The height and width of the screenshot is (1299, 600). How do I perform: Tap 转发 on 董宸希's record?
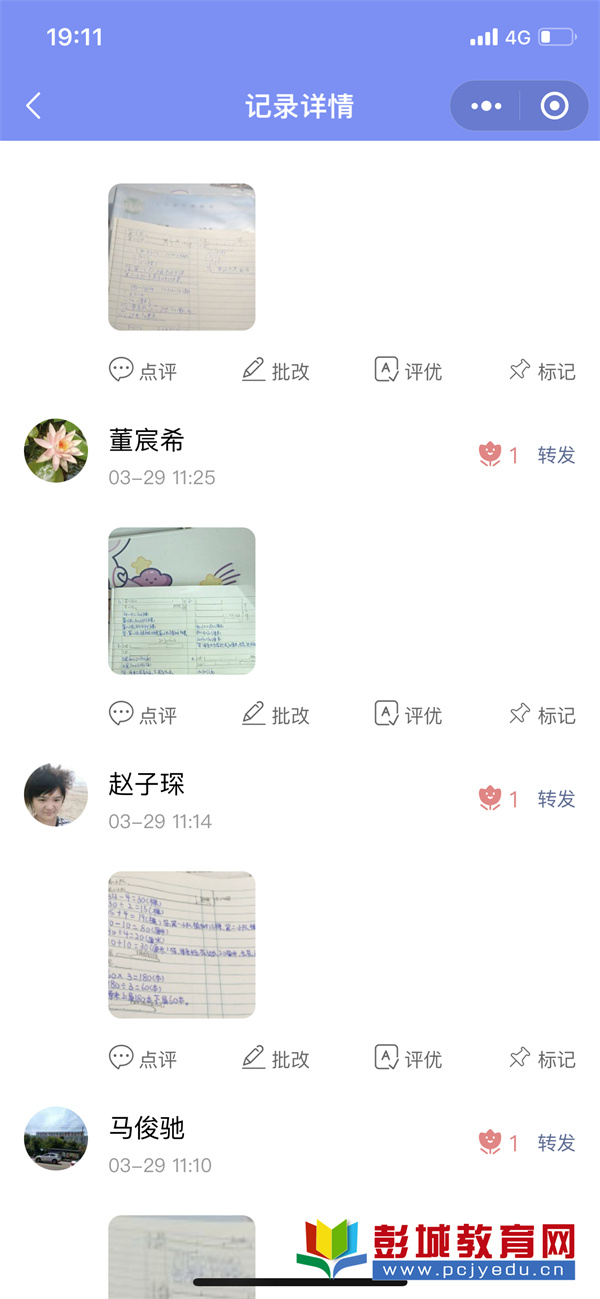point(556,455)
